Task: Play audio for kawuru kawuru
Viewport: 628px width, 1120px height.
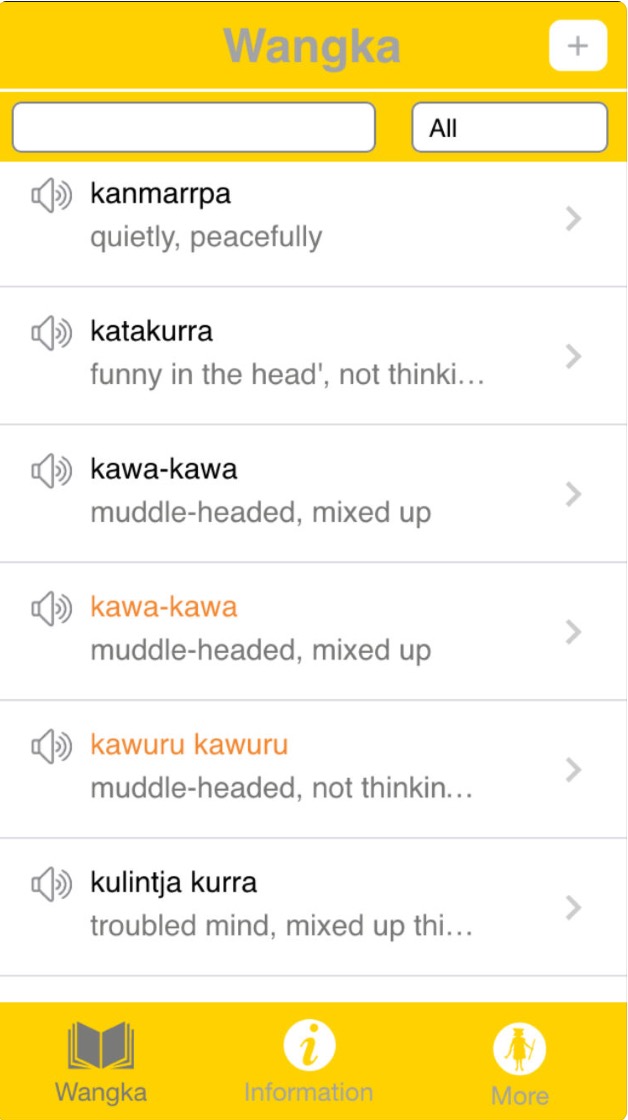Action: click(51, 747)
